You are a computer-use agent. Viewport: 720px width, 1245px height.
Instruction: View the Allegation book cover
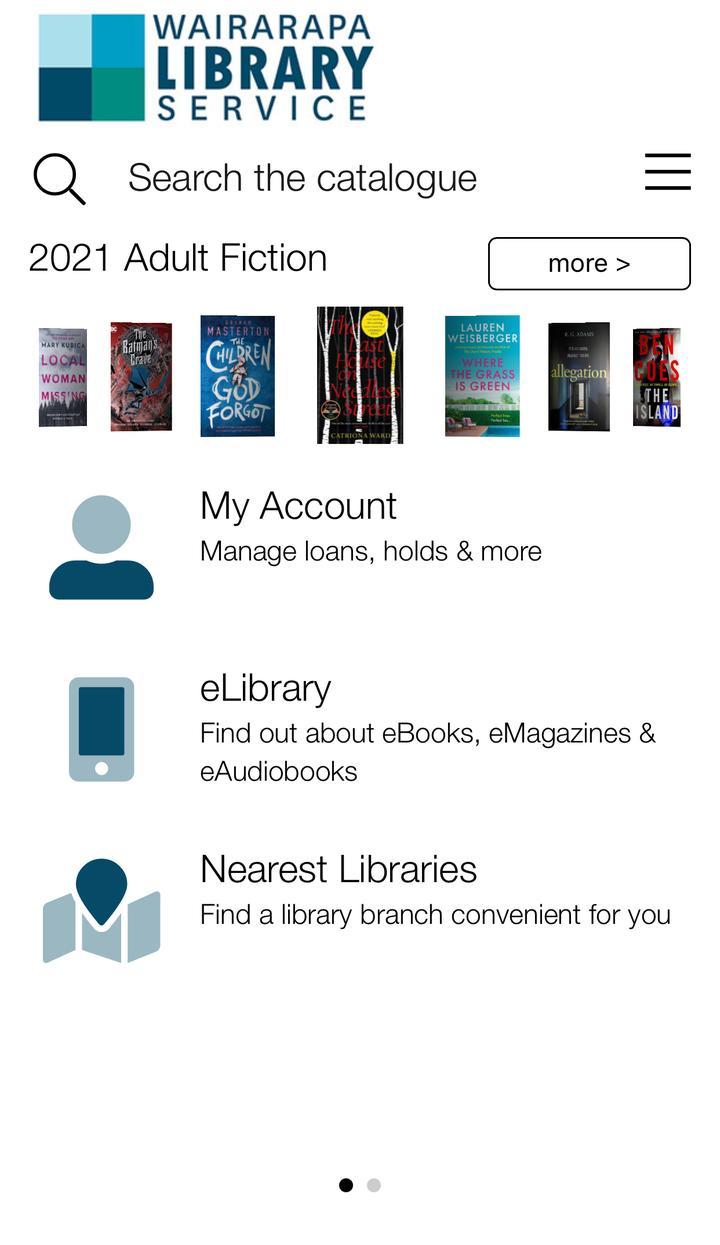[578, 376]
